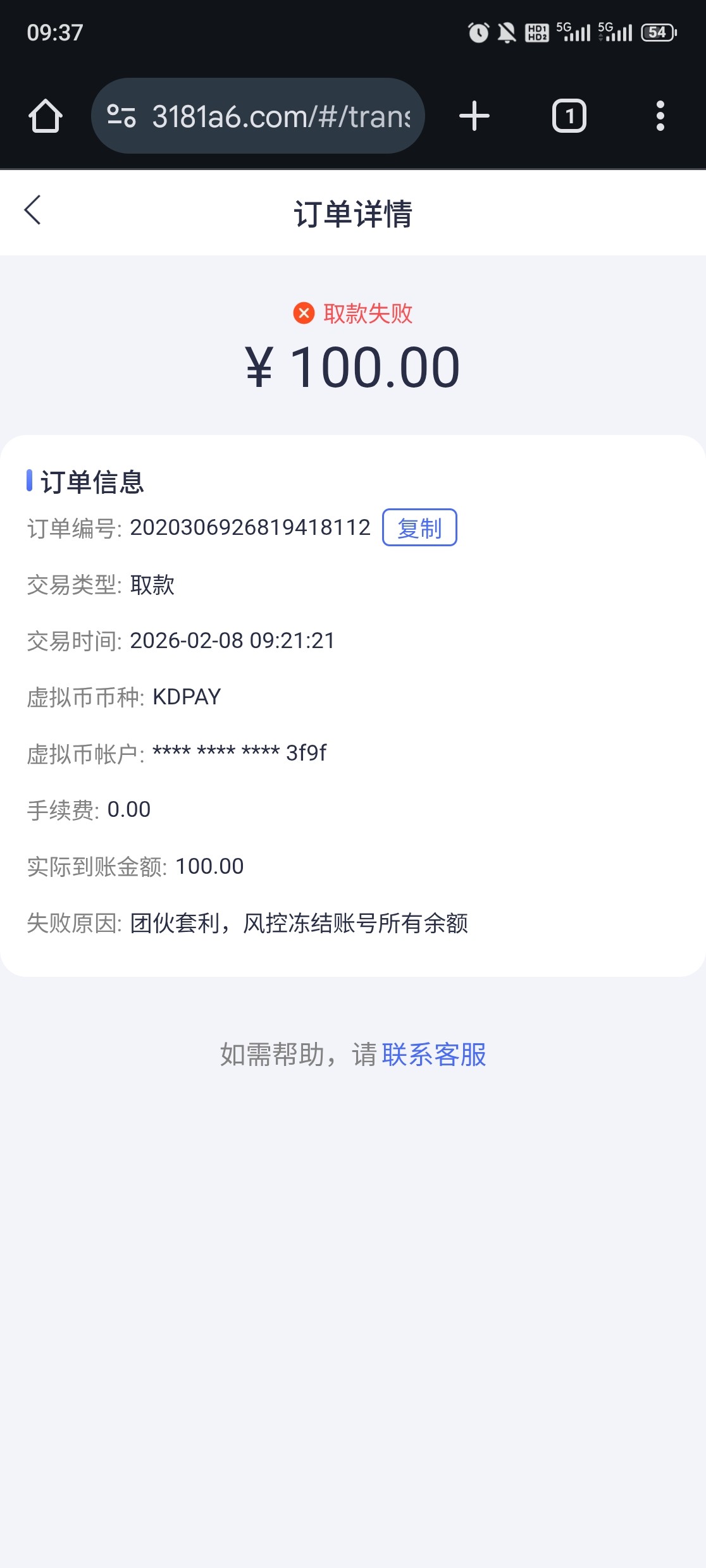Focus the URL address bar
Viewport: 706px width, 1568px height.
point(281,116)
